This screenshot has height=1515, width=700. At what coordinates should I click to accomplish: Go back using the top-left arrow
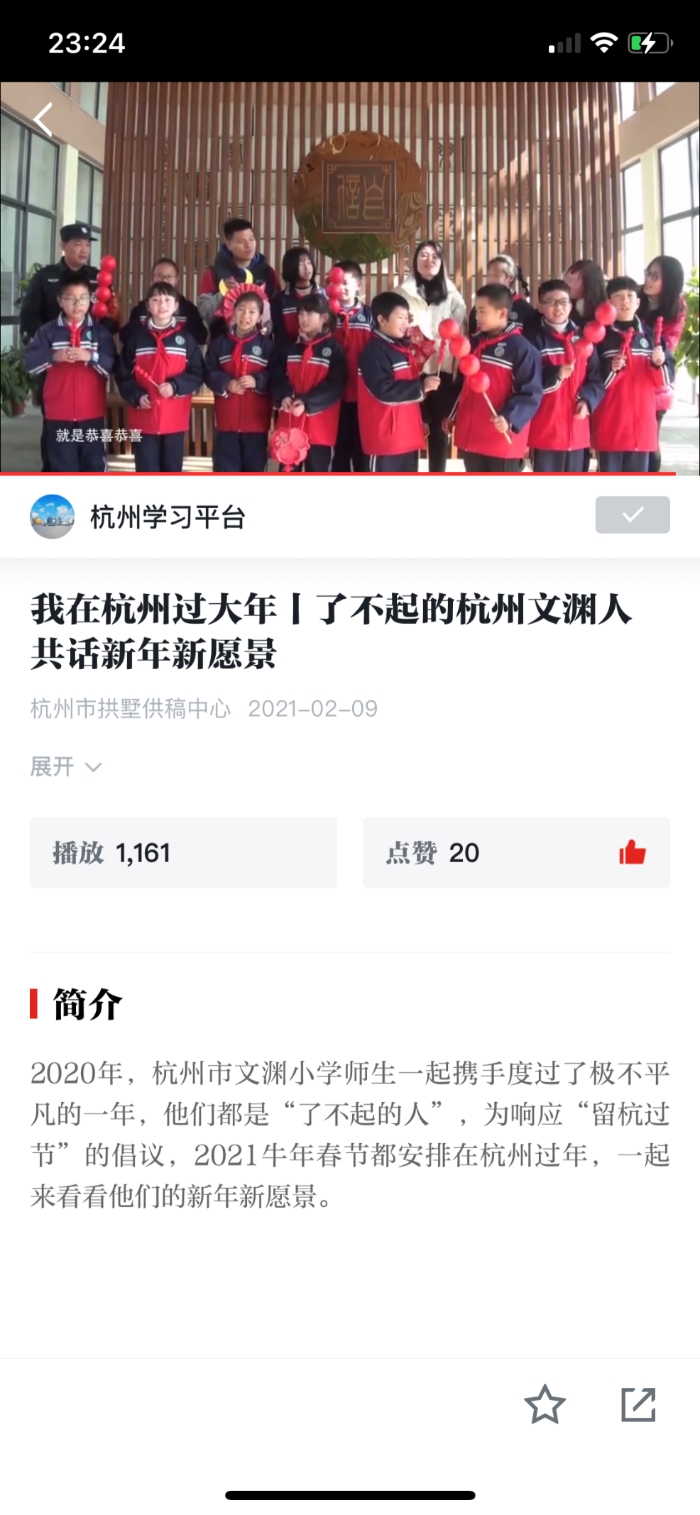pos(42,120)
